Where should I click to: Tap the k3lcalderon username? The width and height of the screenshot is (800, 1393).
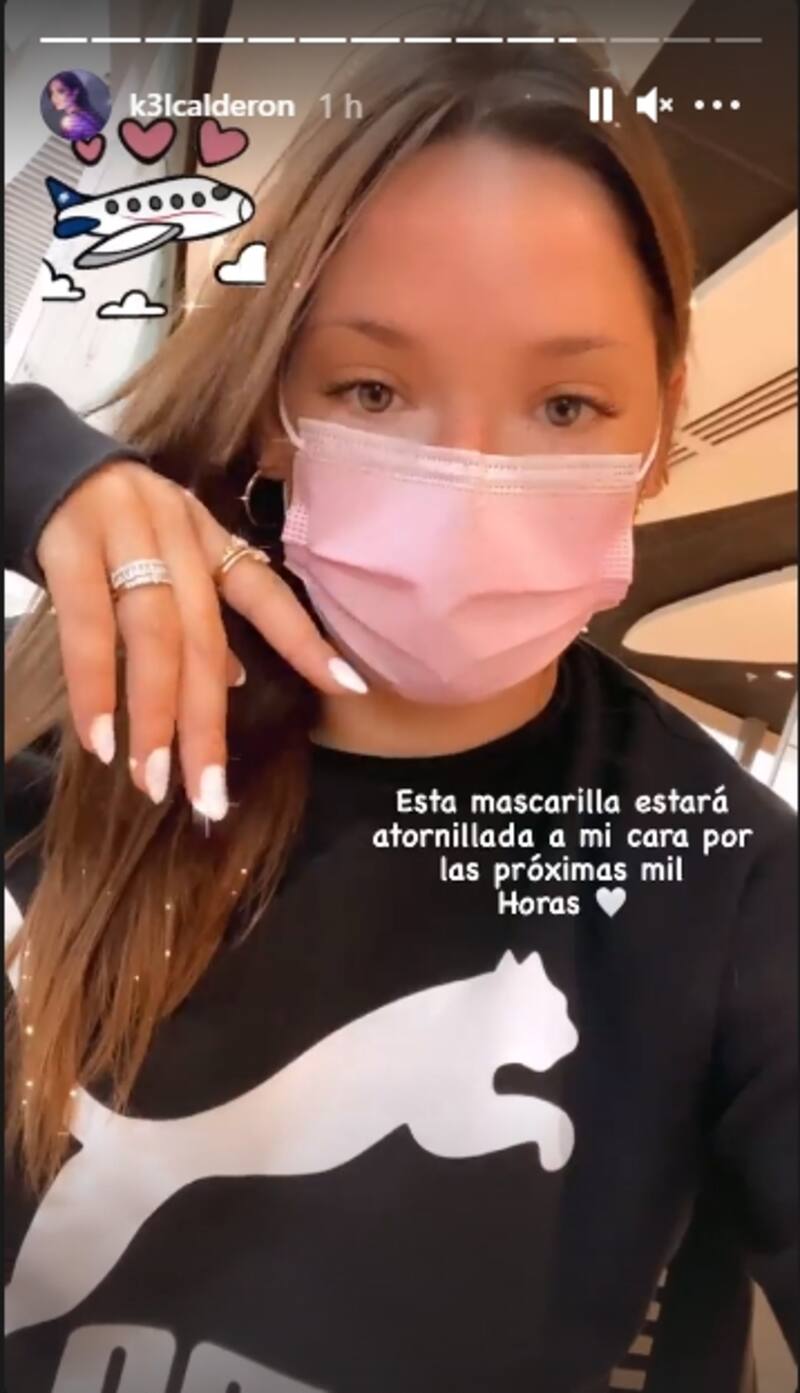click(212, 105)
